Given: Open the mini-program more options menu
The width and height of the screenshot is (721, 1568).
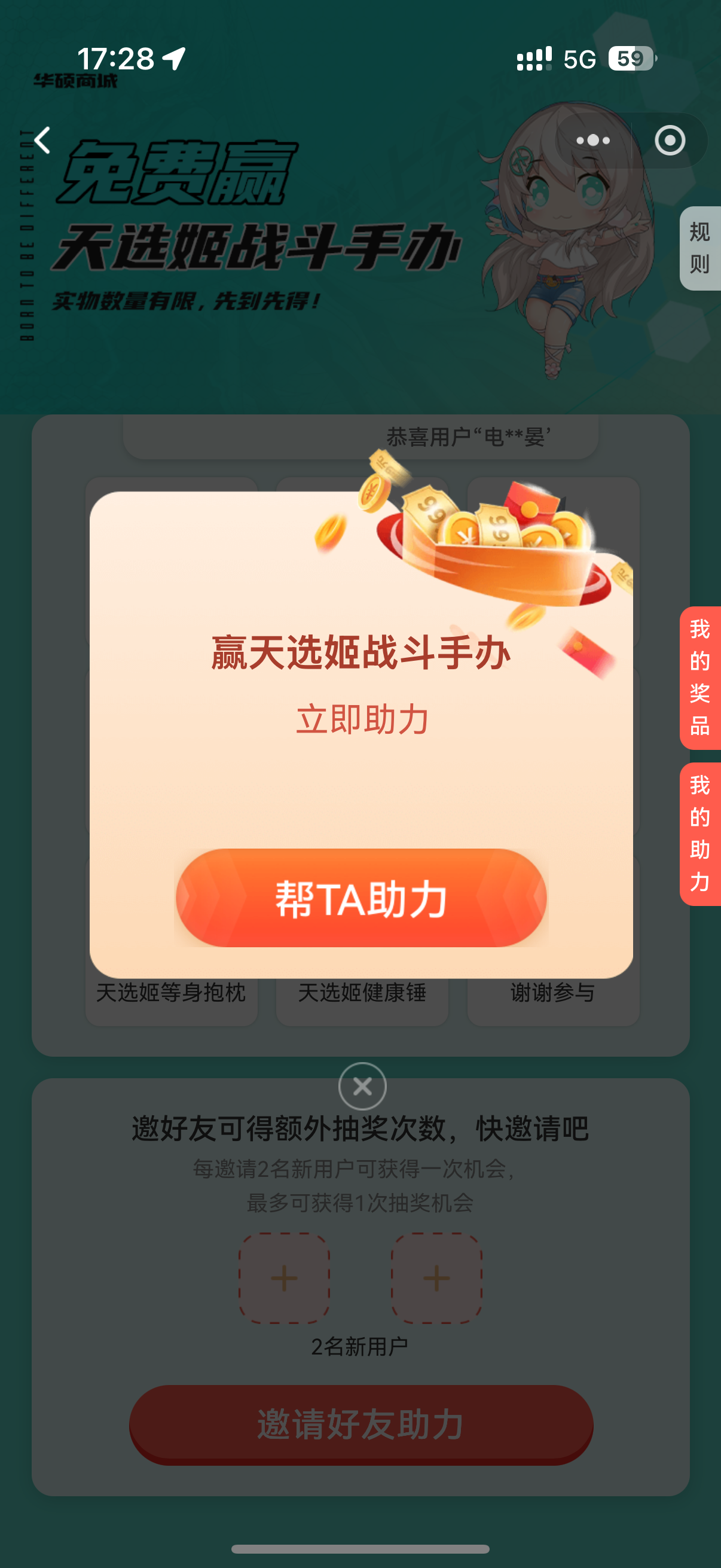Looking at the screenshot, I should 592,141.
